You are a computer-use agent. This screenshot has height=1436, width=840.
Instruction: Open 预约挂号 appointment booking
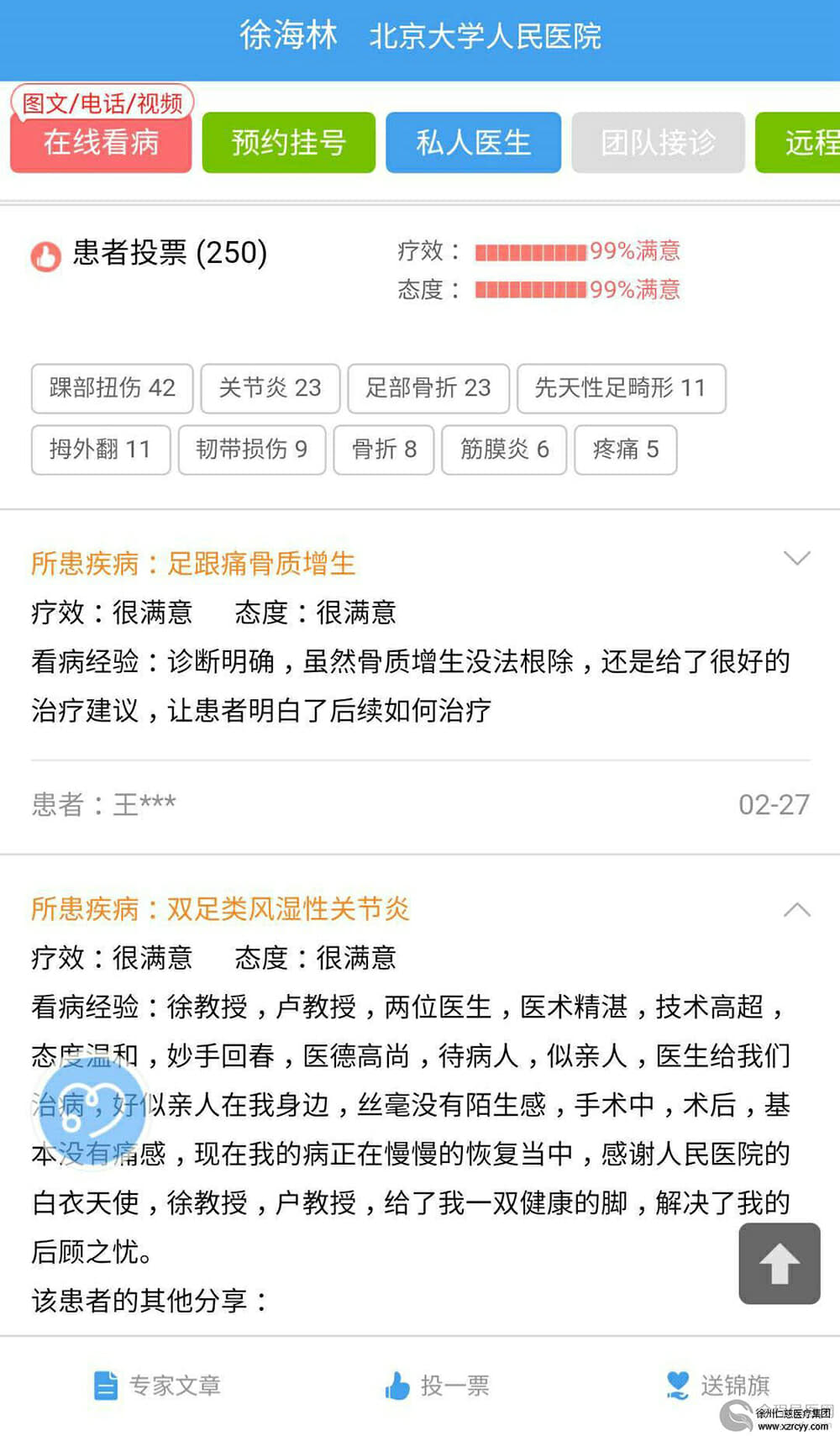tap(288, 142)
